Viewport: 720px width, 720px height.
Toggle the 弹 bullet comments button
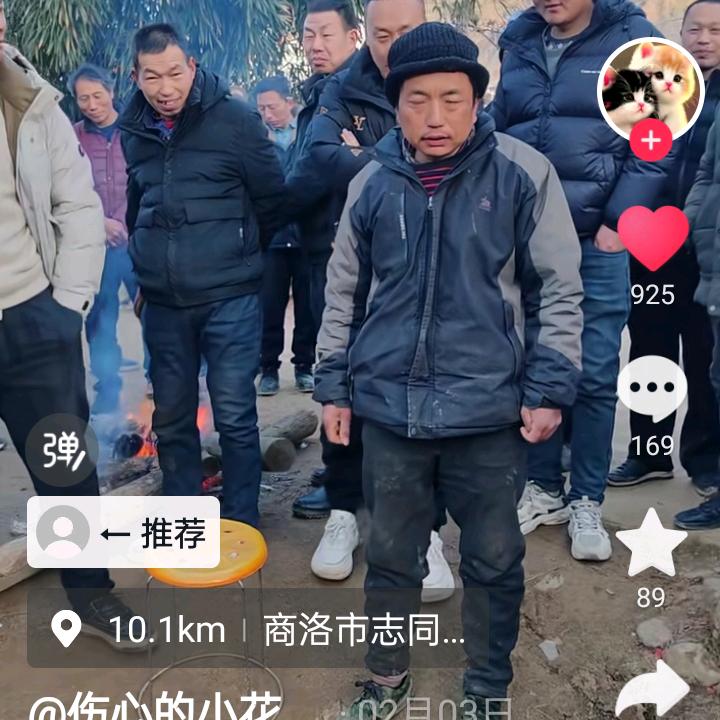[62, 450]
